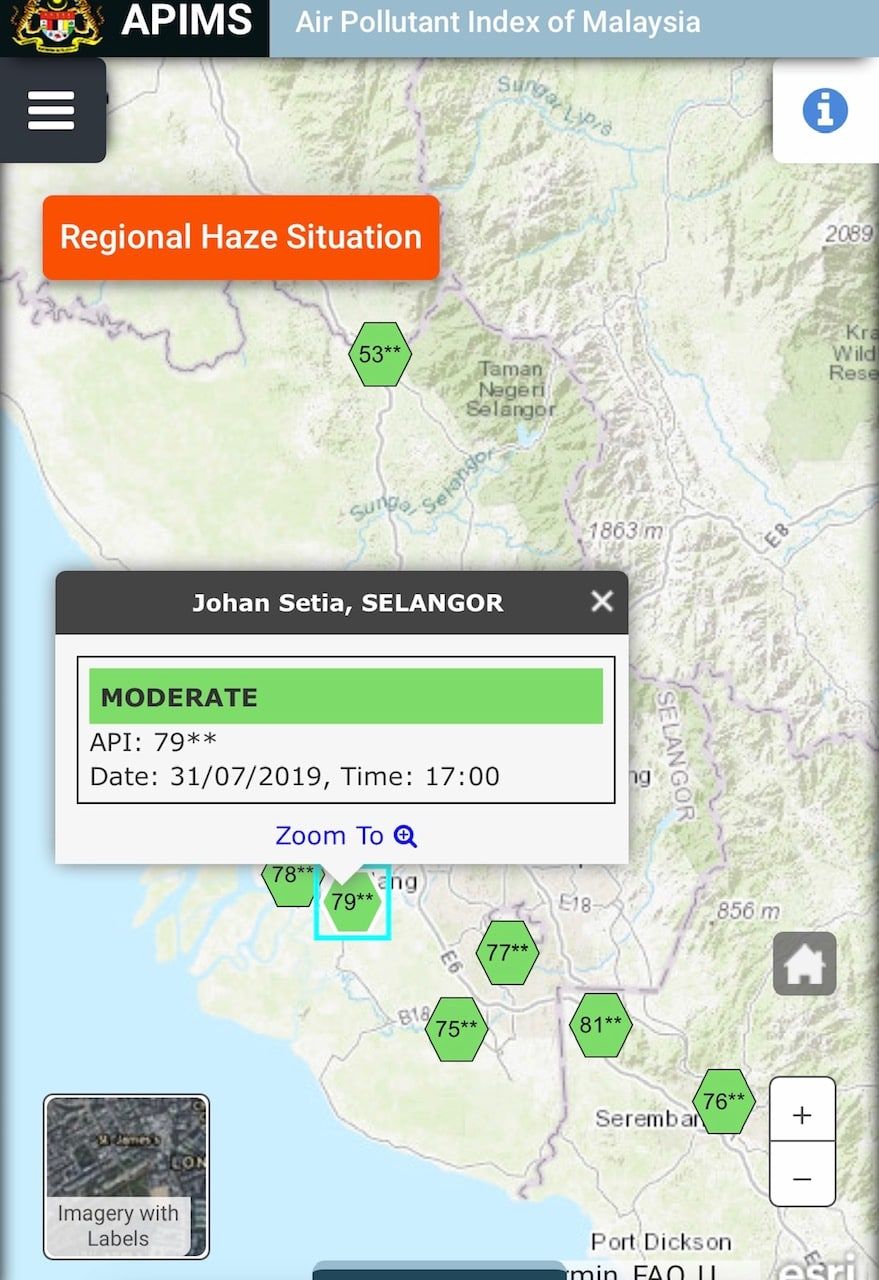Open the hamburger menu
This screenshot has height=1280, width=879.
pos(51,110)
